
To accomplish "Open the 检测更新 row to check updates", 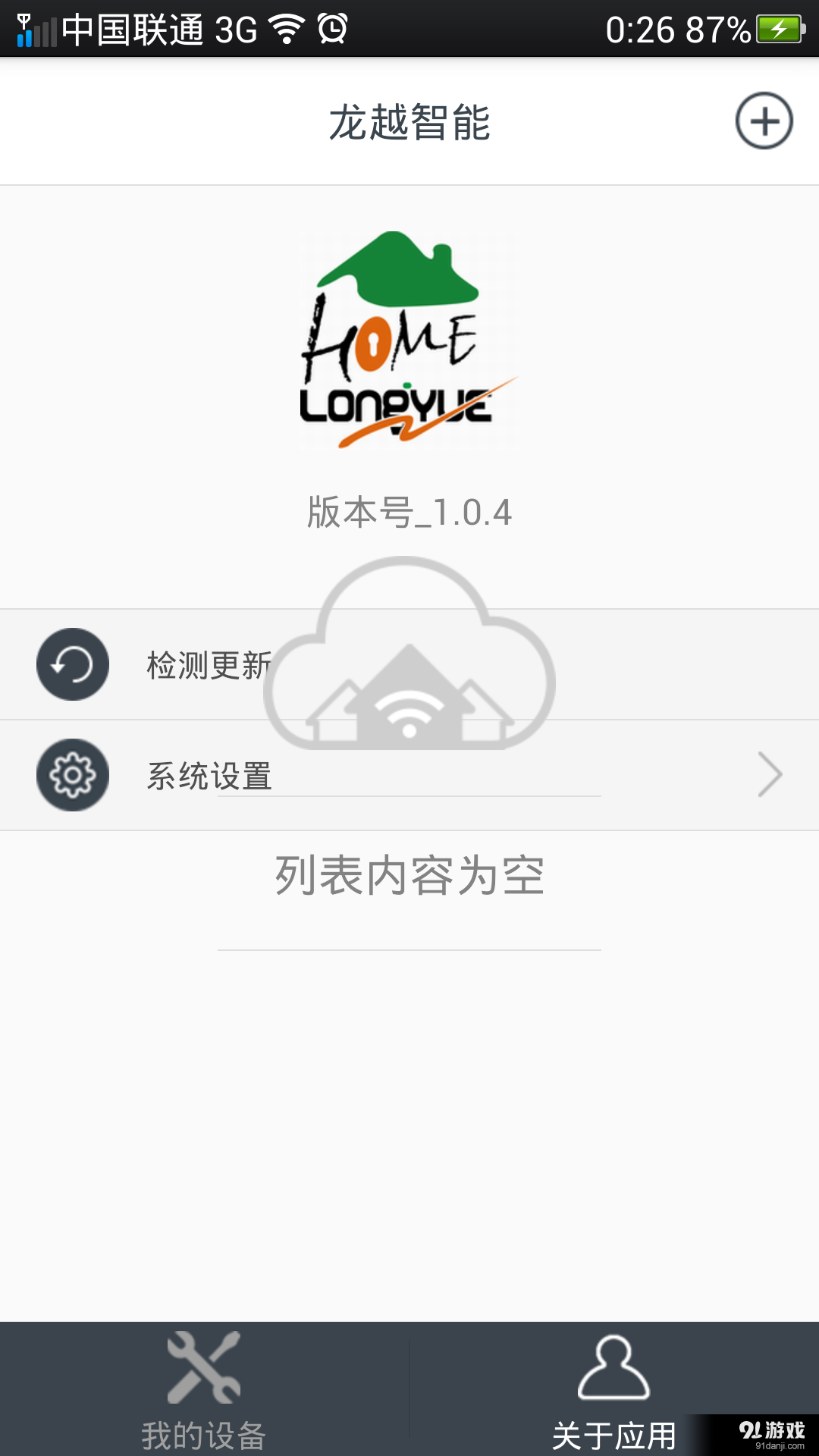I will [x=303, y=664].
